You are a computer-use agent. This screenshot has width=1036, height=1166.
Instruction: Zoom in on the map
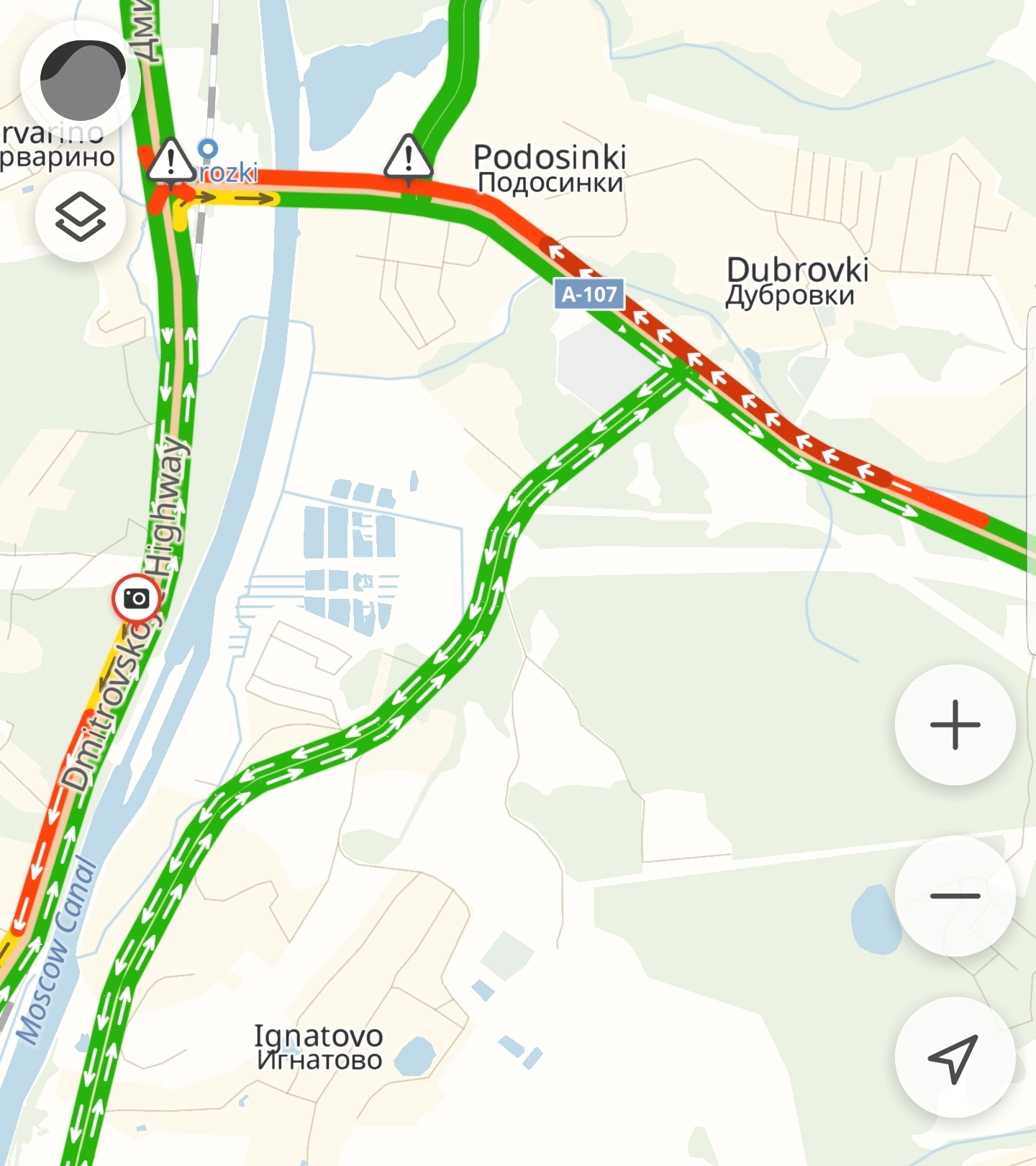click(x=955, y=725)
